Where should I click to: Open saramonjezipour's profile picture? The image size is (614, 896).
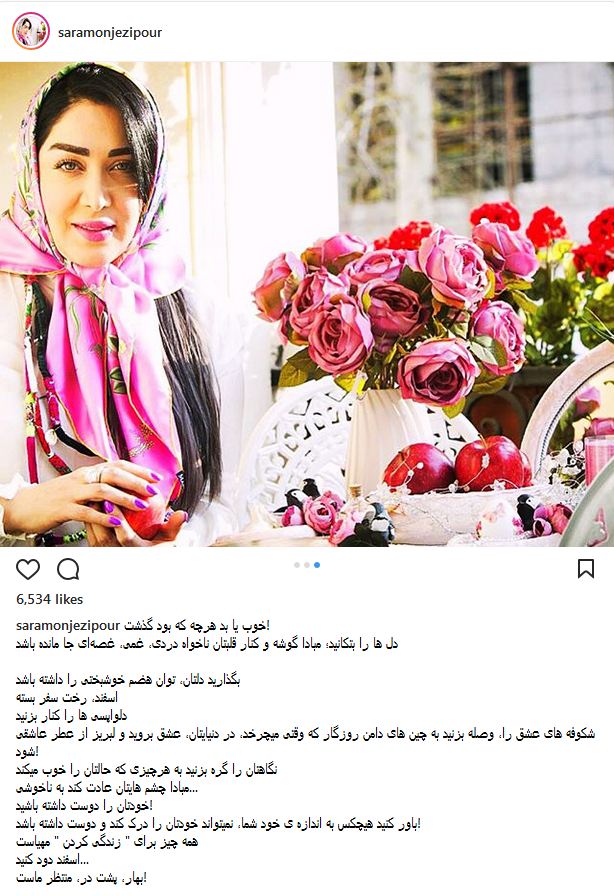tap(29, 31)
